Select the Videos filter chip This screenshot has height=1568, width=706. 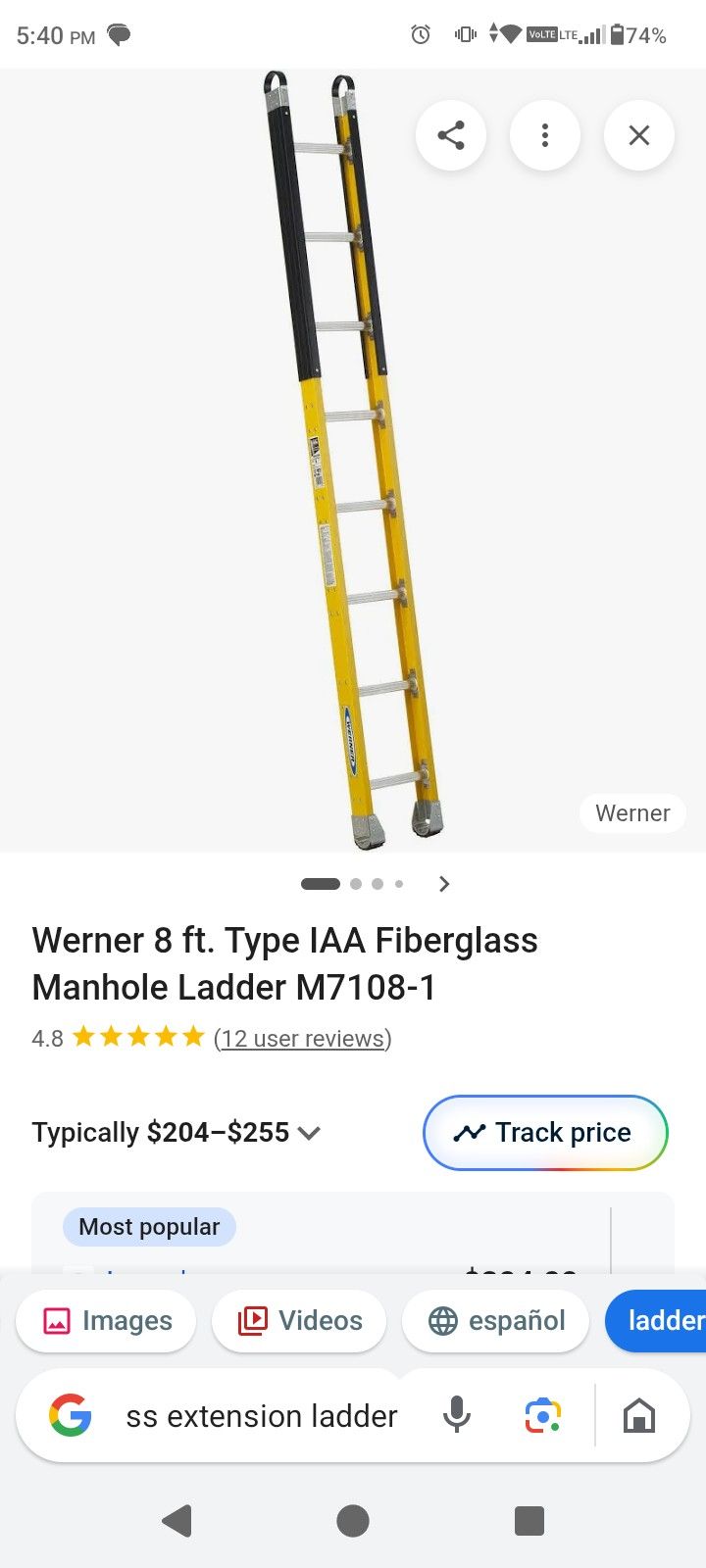pos(298,1320)
